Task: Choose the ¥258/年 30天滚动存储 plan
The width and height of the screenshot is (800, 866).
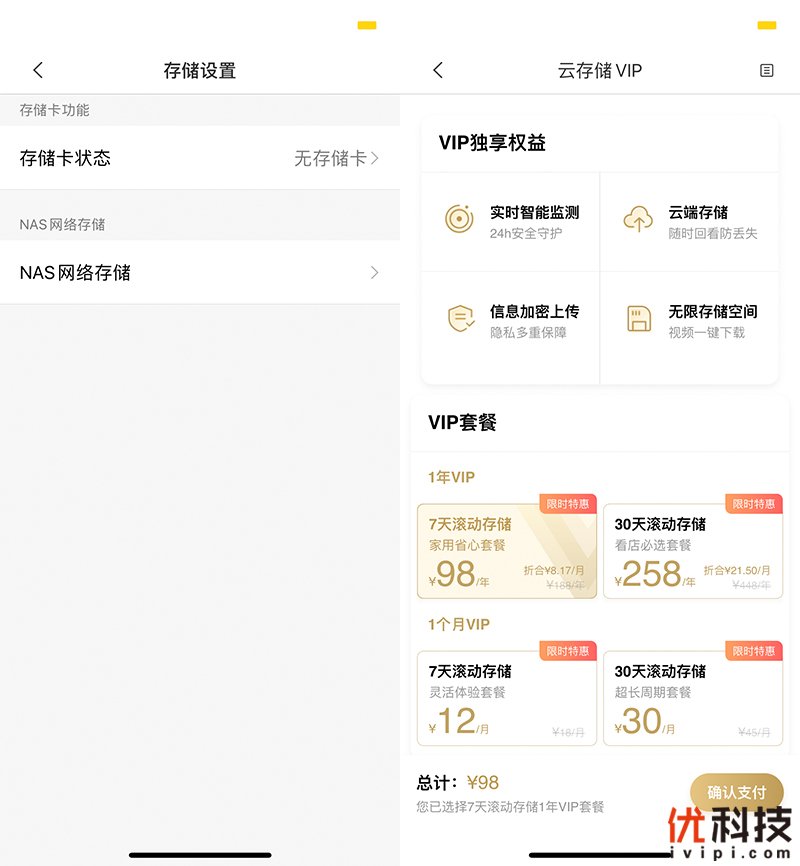Action: (x=692, y=552)
